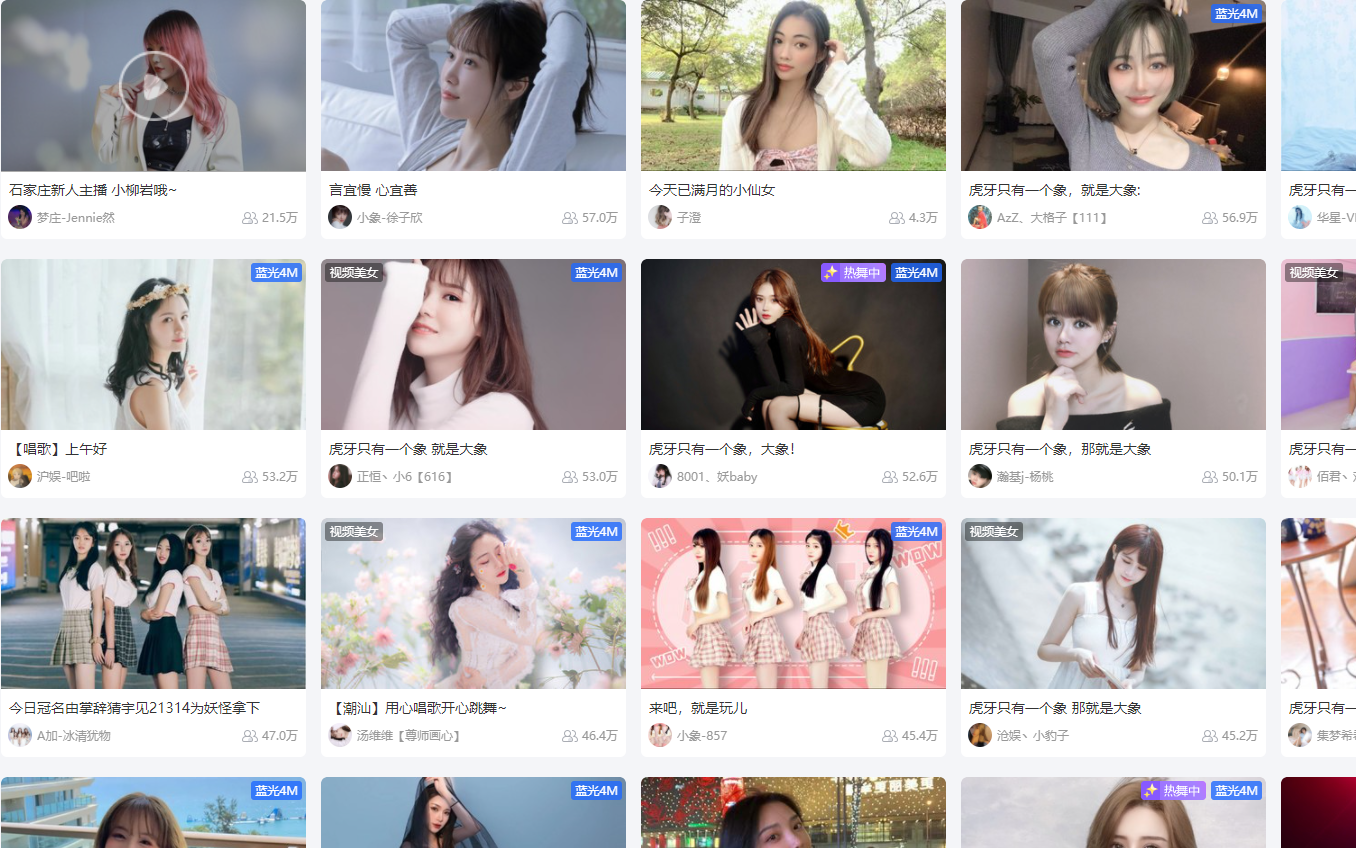
Task: View the profile of host 小象-徐子欣
Action: (x=389, y=218)
